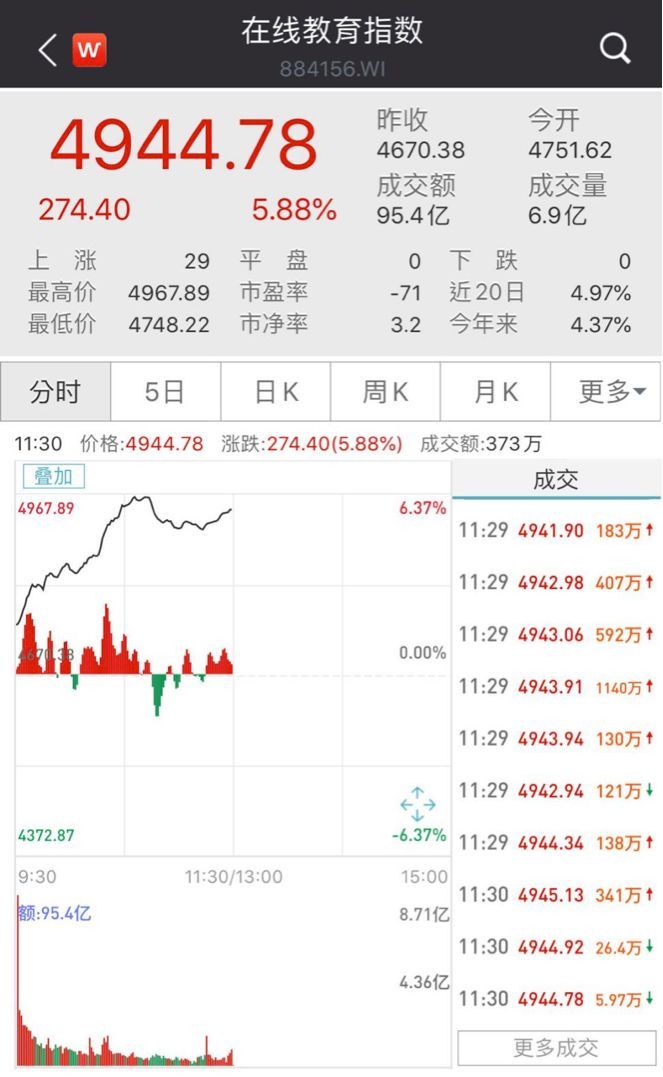The height and width of the screenshot is (1077, 663).
Task: Switch to the 5日 chart tab
Action: 165,392
